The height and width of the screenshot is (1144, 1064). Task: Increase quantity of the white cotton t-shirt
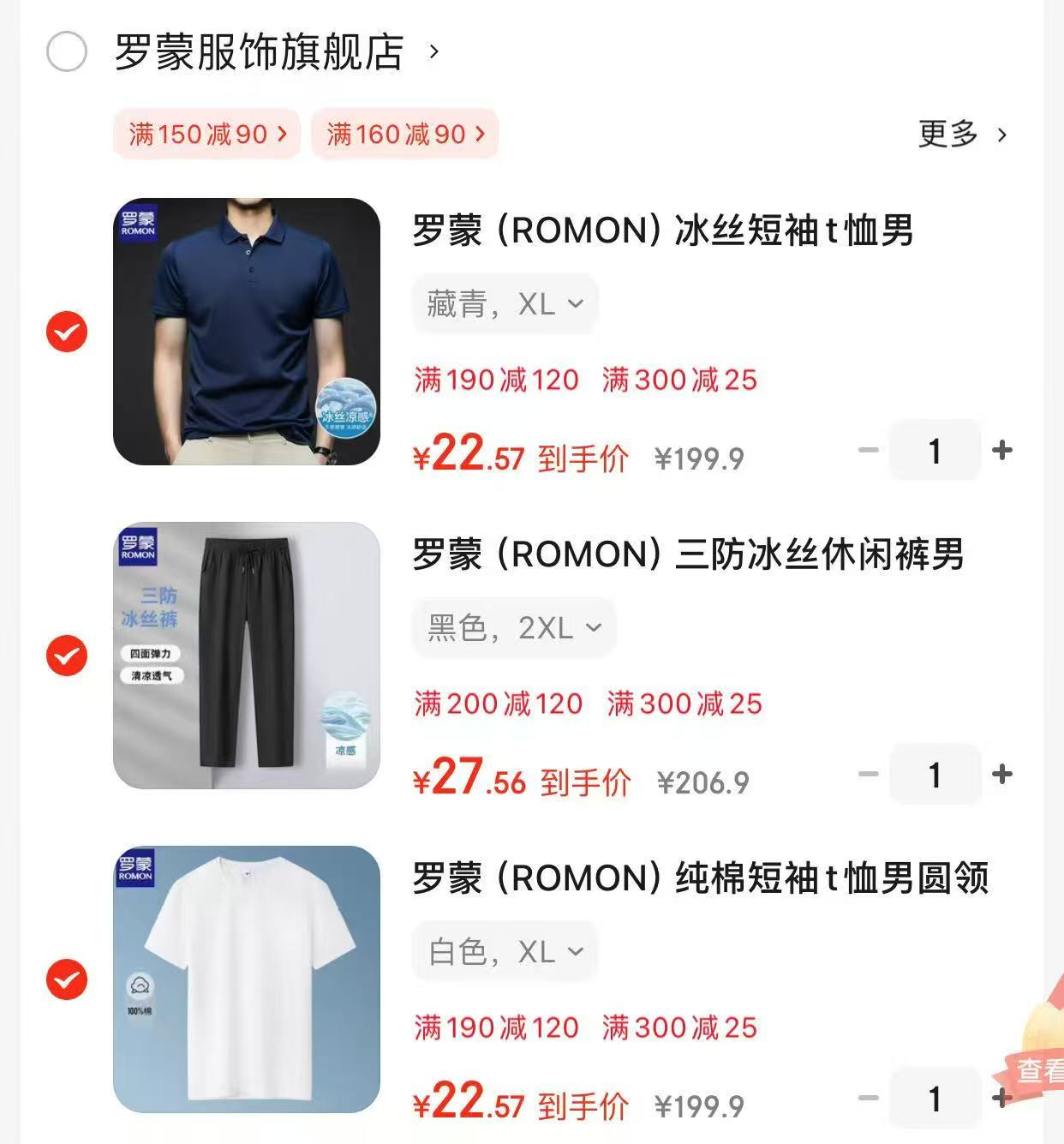coord(1001,1097)
